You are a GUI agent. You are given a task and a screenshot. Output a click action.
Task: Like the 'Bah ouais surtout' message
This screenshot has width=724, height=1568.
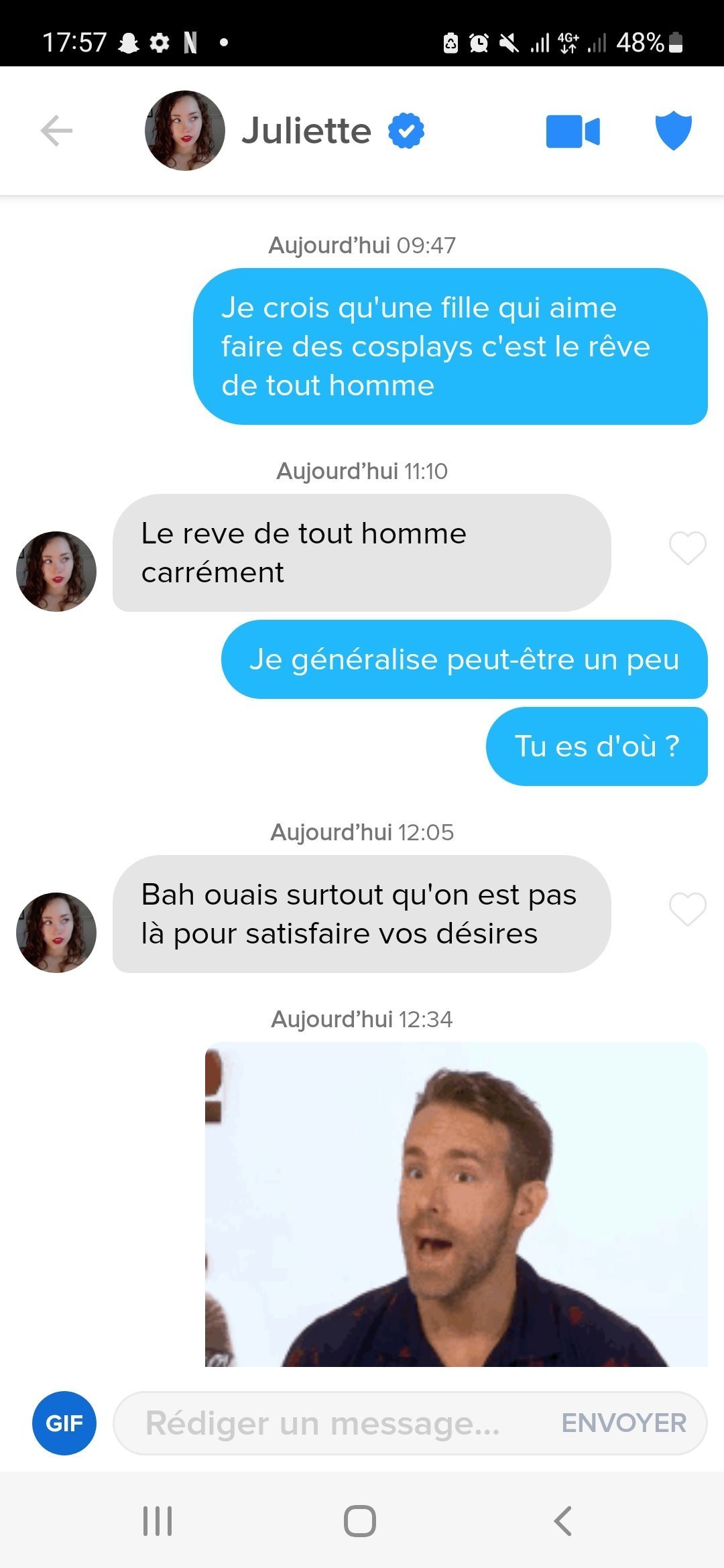click(688, 909)
